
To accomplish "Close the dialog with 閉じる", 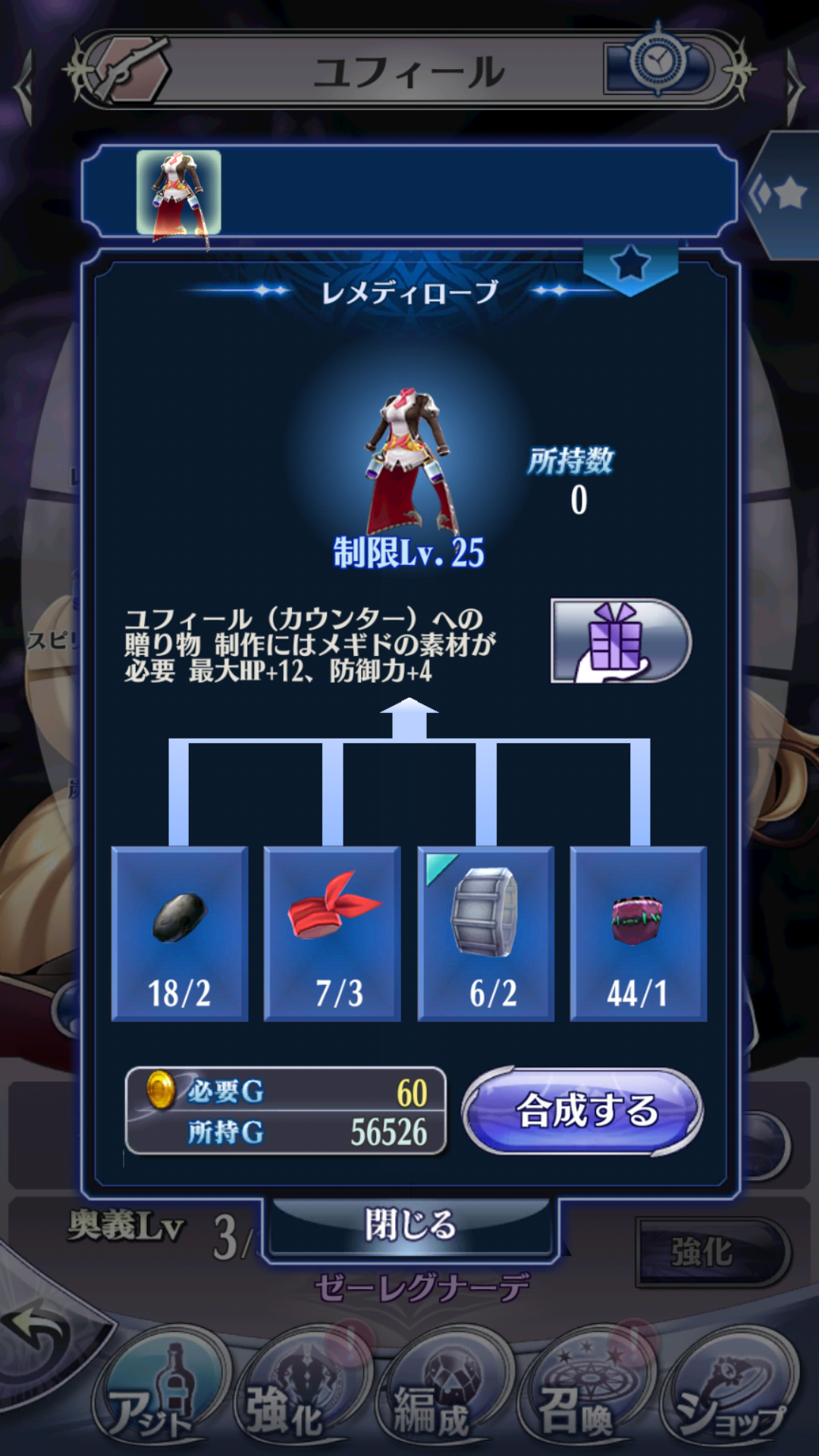I will (x=410, y=1225).
